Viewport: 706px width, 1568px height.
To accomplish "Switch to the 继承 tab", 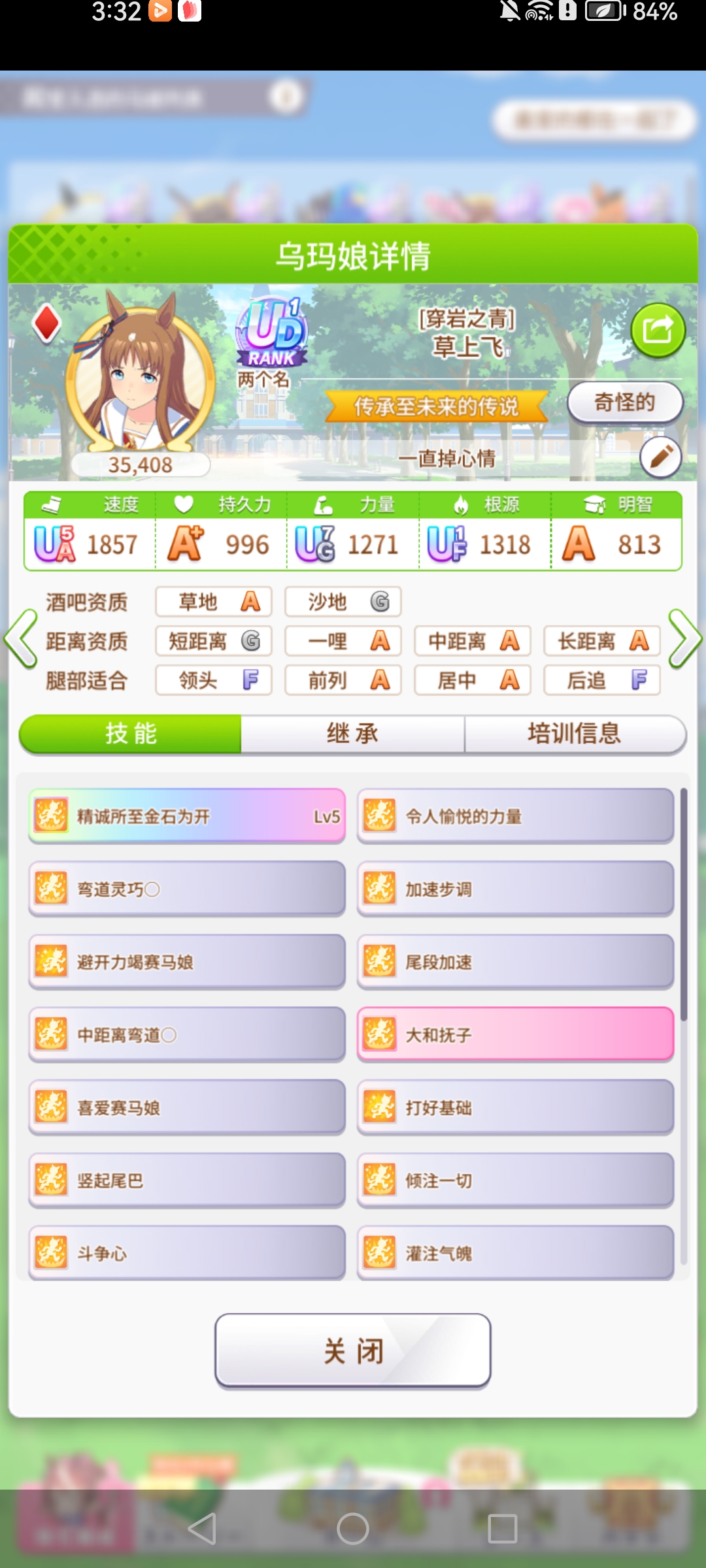I will 352,734.
